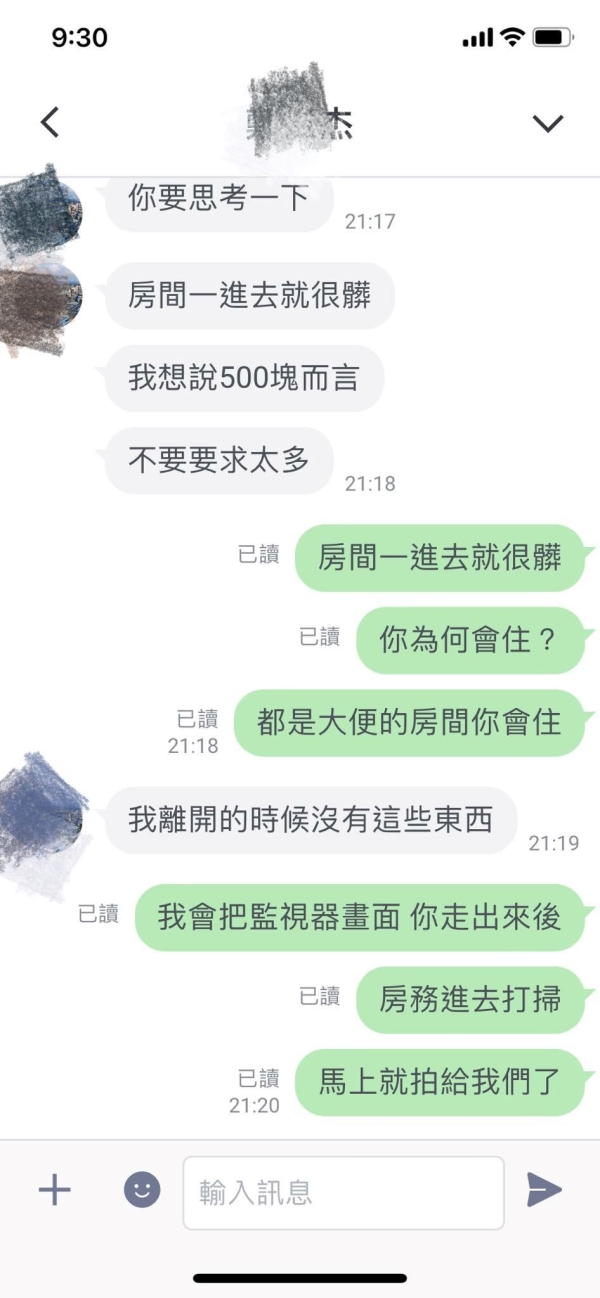Expand the chat options dropdown arrow

(x=547, y=123)
